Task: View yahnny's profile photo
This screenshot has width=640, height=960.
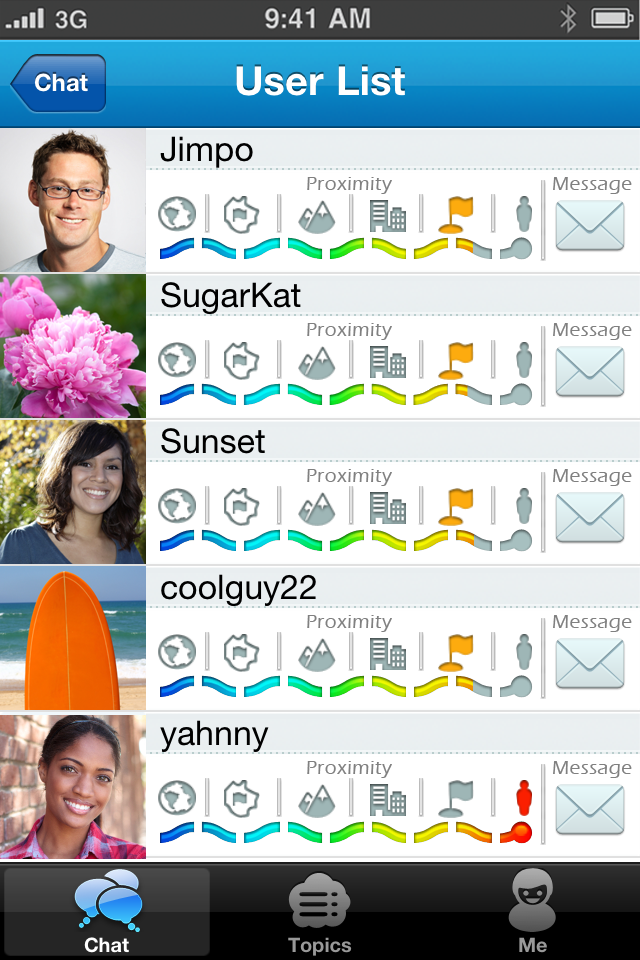Action: coord(73,786)
